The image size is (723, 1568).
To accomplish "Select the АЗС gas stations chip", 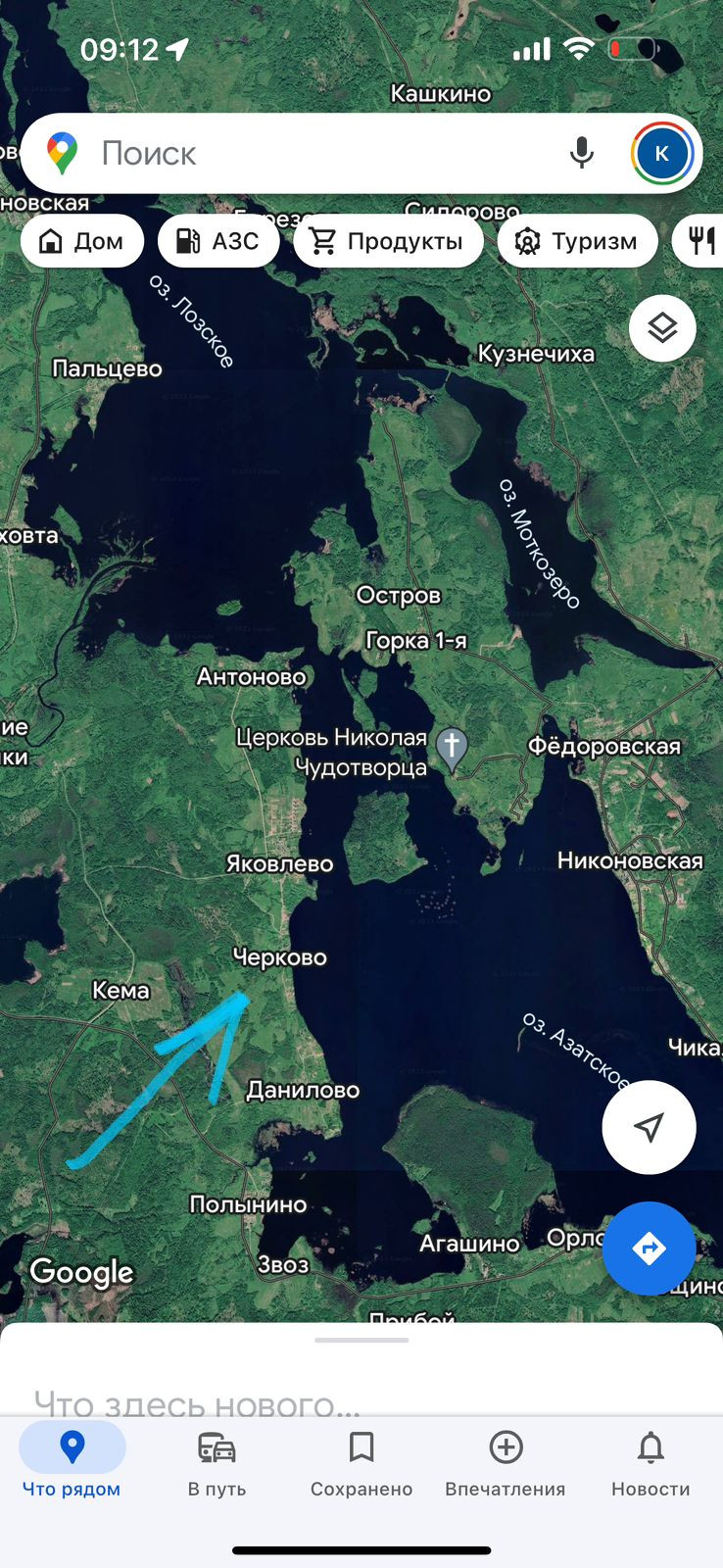I will click(x=218, y=241).
